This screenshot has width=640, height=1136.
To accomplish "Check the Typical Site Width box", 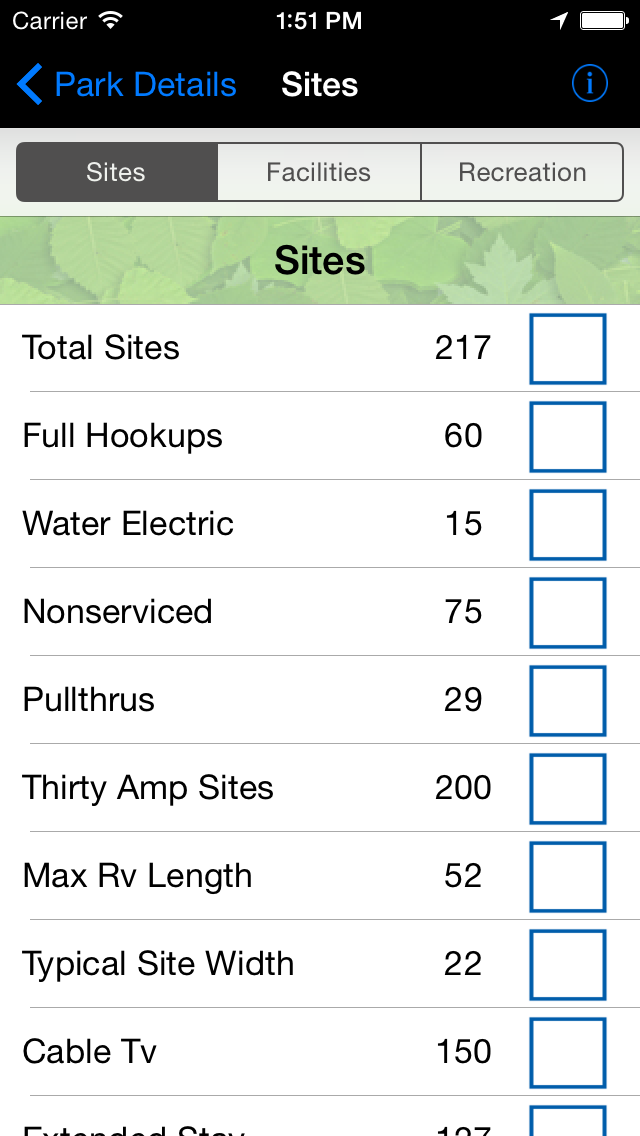I will (568, 964).
